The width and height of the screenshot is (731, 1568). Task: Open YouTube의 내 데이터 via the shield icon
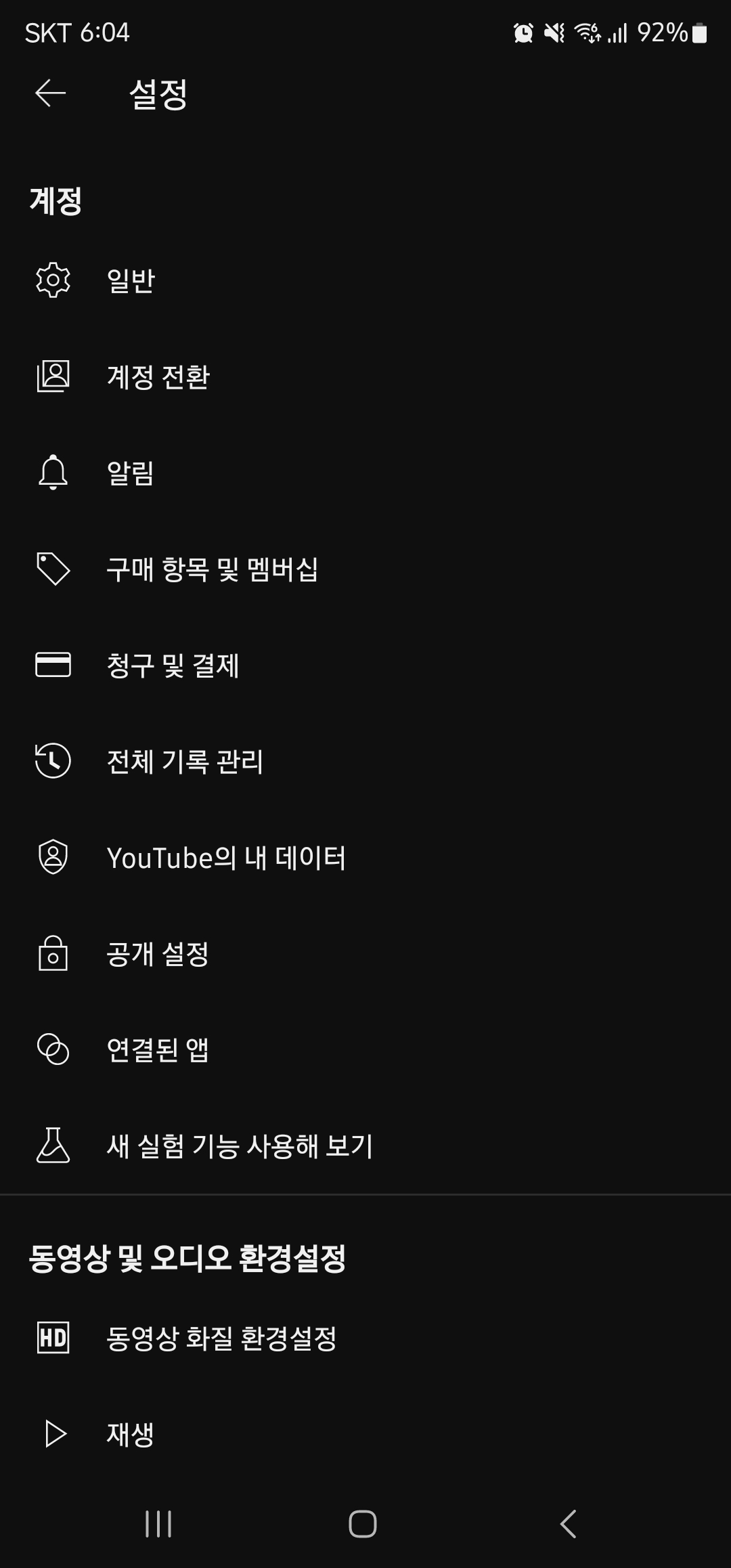coord(53,858)
